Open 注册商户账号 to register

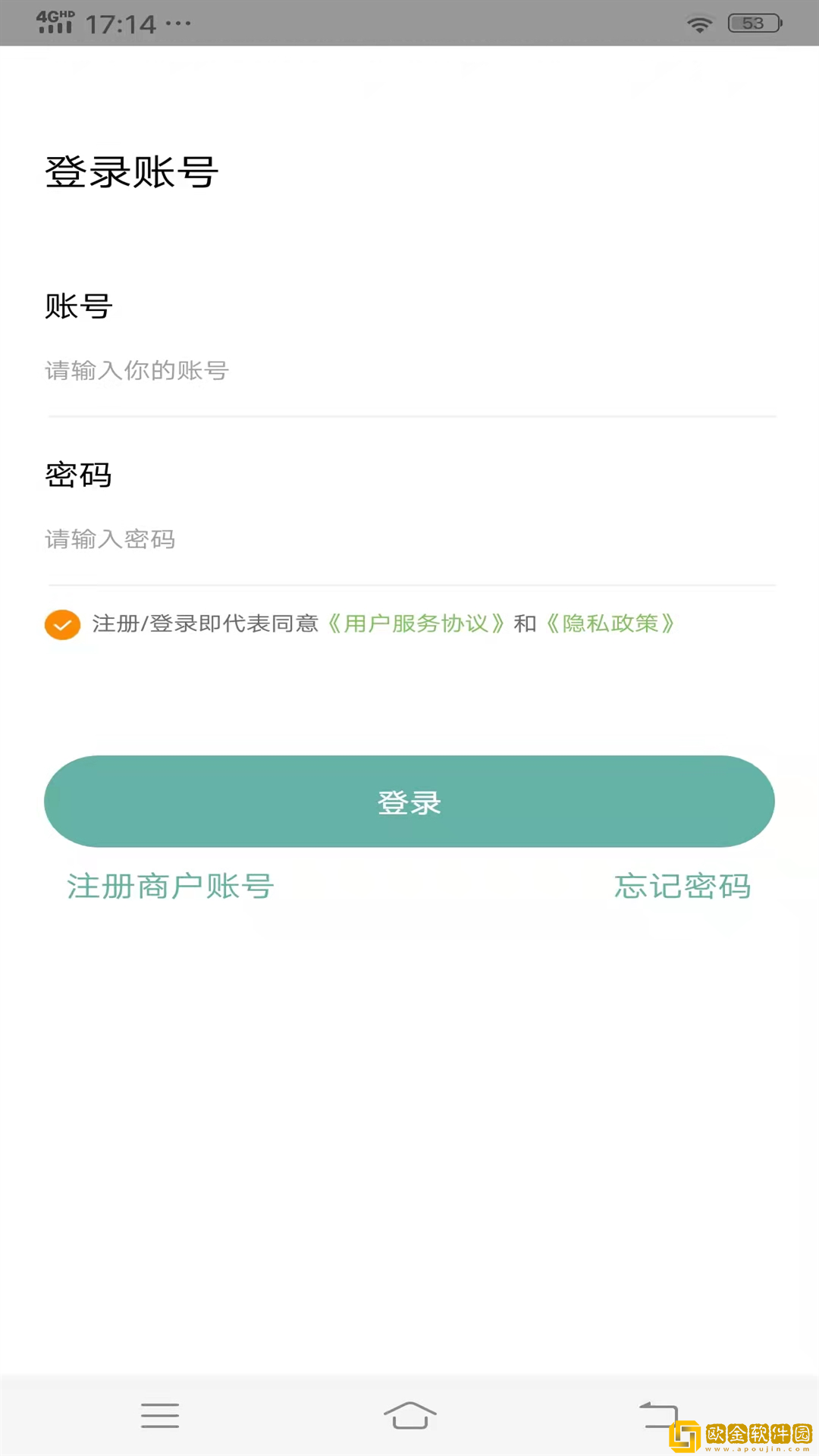pyautogui.click(x=171, y=886)
